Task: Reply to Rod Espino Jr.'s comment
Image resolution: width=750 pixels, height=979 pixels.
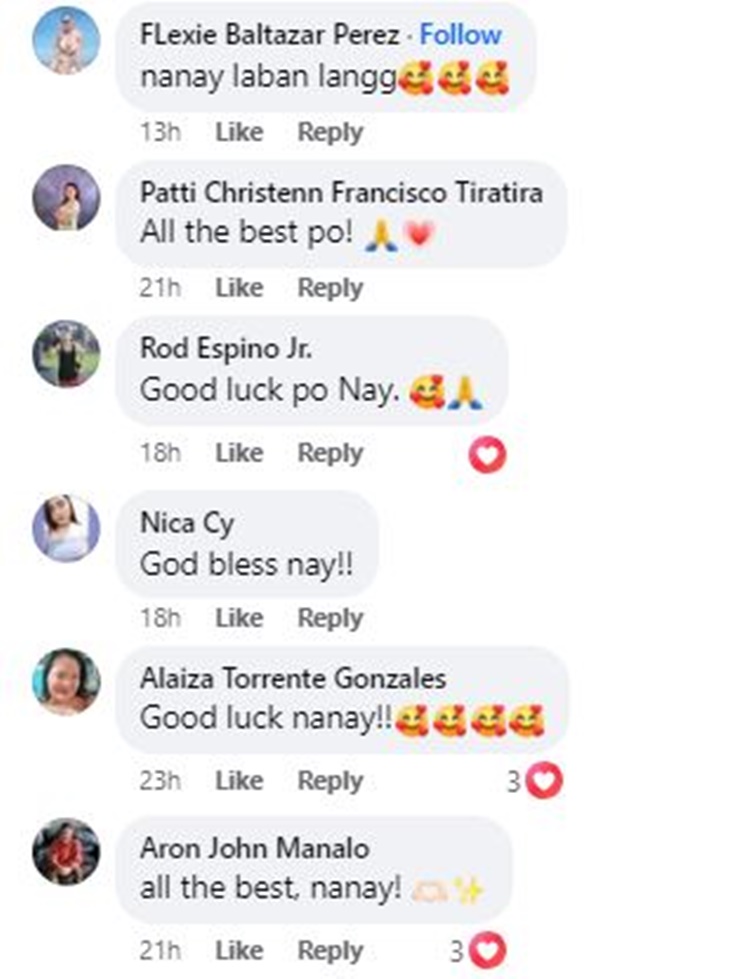Action: click(x=330, y=453)
